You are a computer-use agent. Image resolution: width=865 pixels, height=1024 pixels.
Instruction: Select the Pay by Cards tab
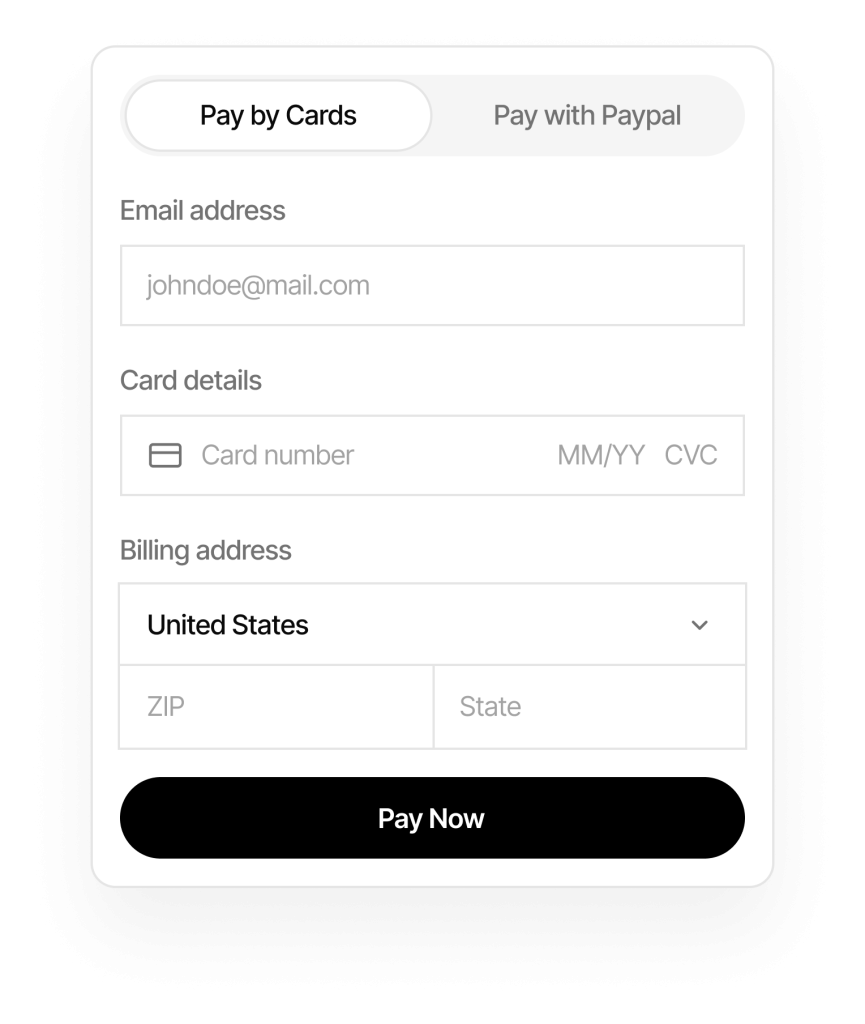(x=278, y=116)
